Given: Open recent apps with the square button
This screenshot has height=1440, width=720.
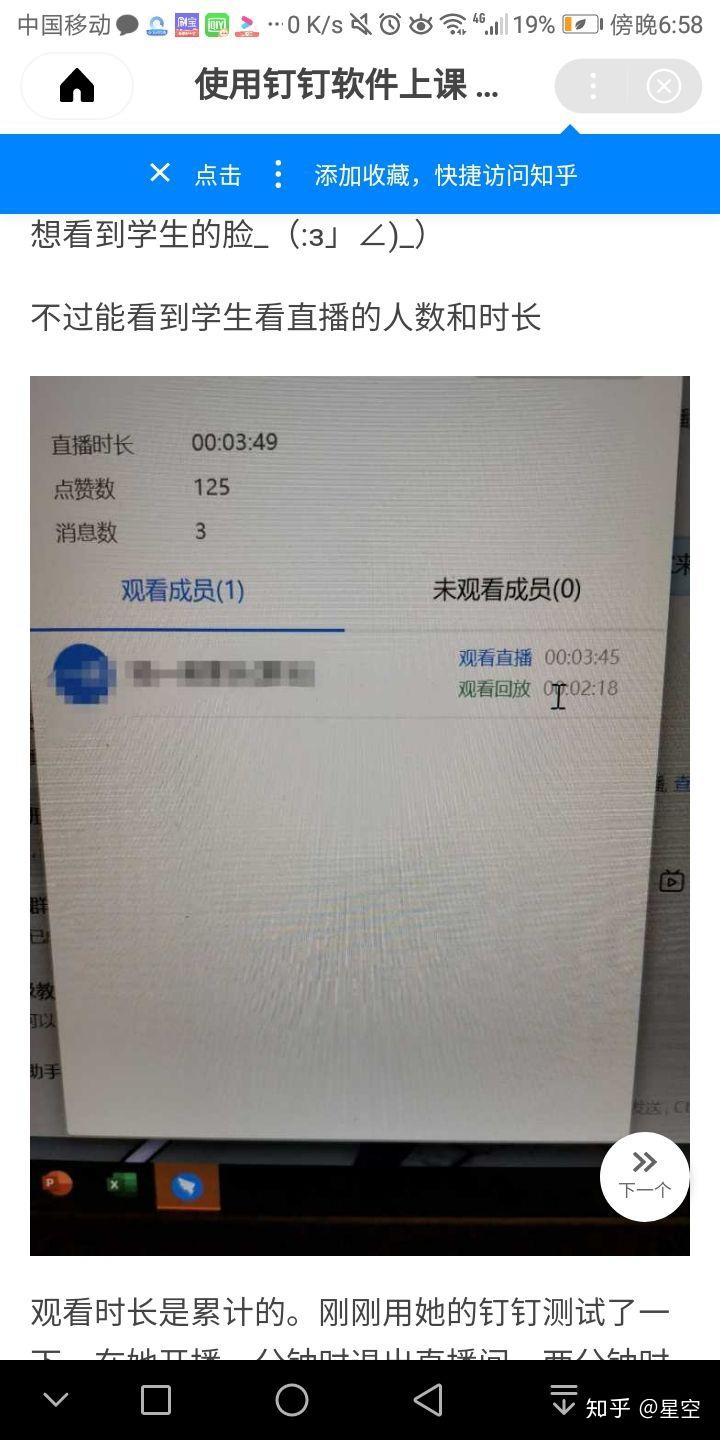Looking at the screenshot, I should 156,1400.
